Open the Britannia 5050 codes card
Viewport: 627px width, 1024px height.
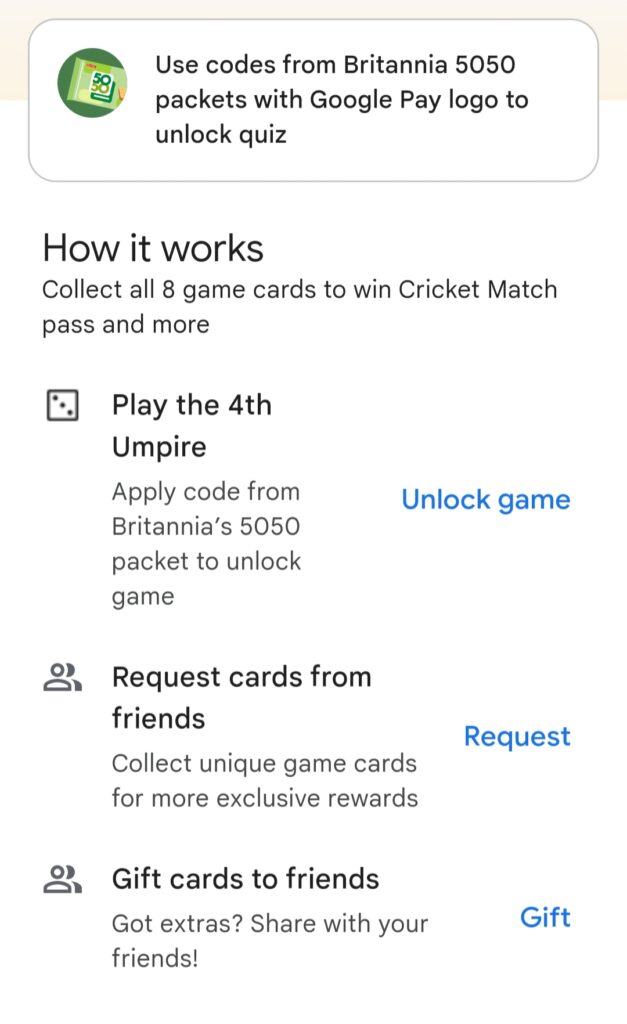314,100
